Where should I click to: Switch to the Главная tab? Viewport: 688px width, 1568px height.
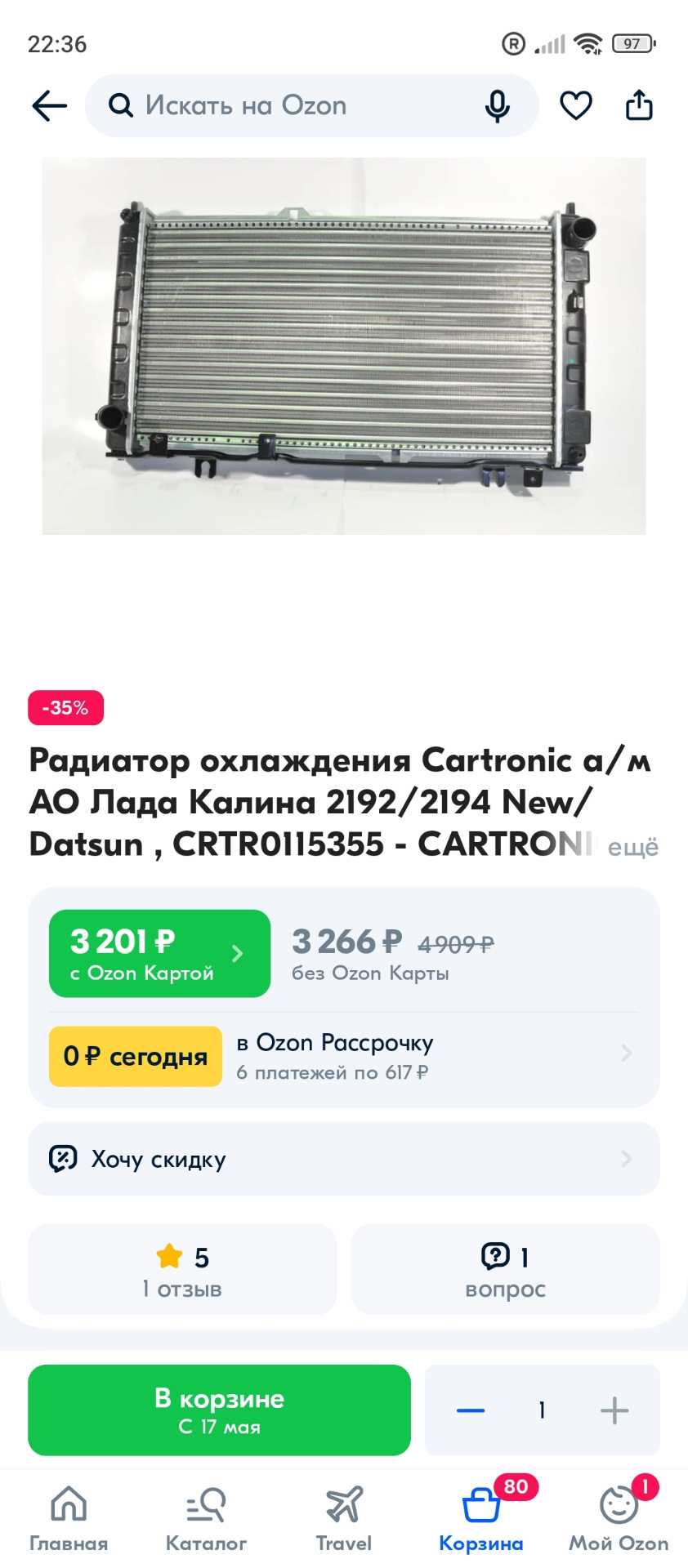tap(69, 1519)
